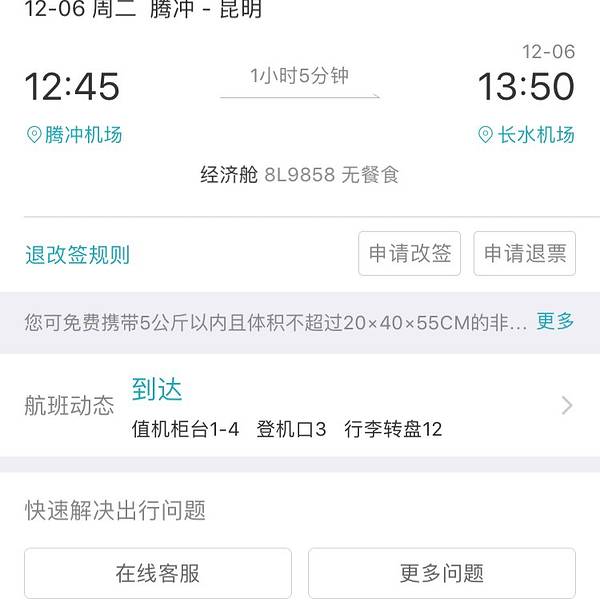Open 长水机场 location link
The image size is (600, 600).
[526, 135]
